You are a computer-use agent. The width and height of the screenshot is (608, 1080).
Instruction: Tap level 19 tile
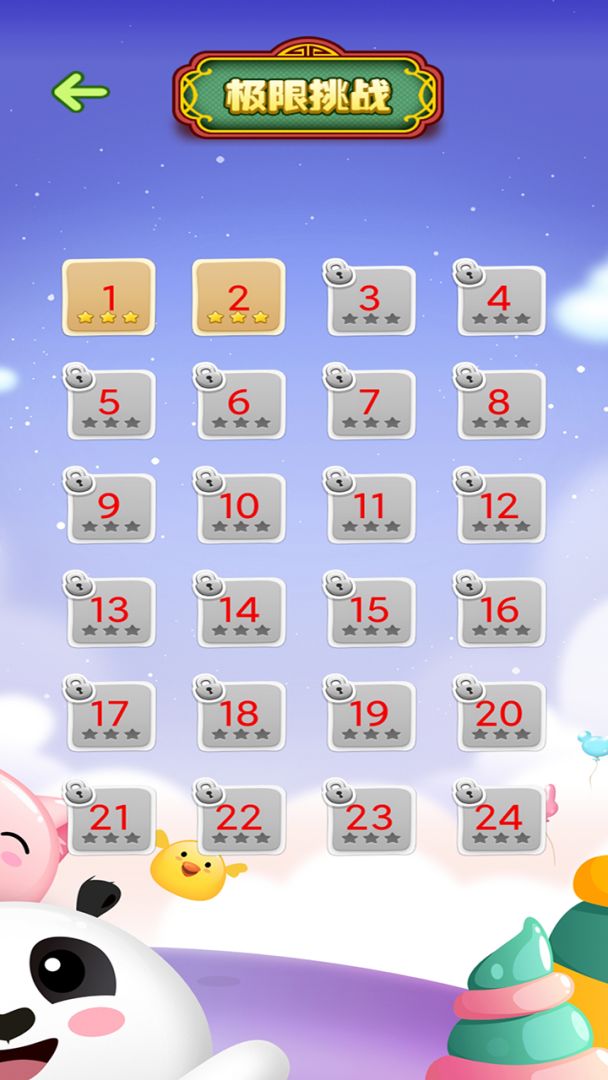pos(371,716)
